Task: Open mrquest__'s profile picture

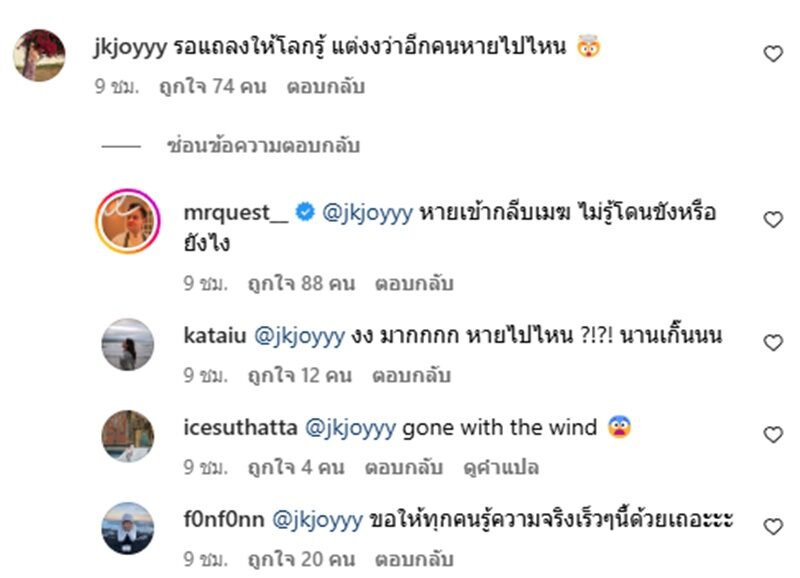Action: (x=128, y=219)
